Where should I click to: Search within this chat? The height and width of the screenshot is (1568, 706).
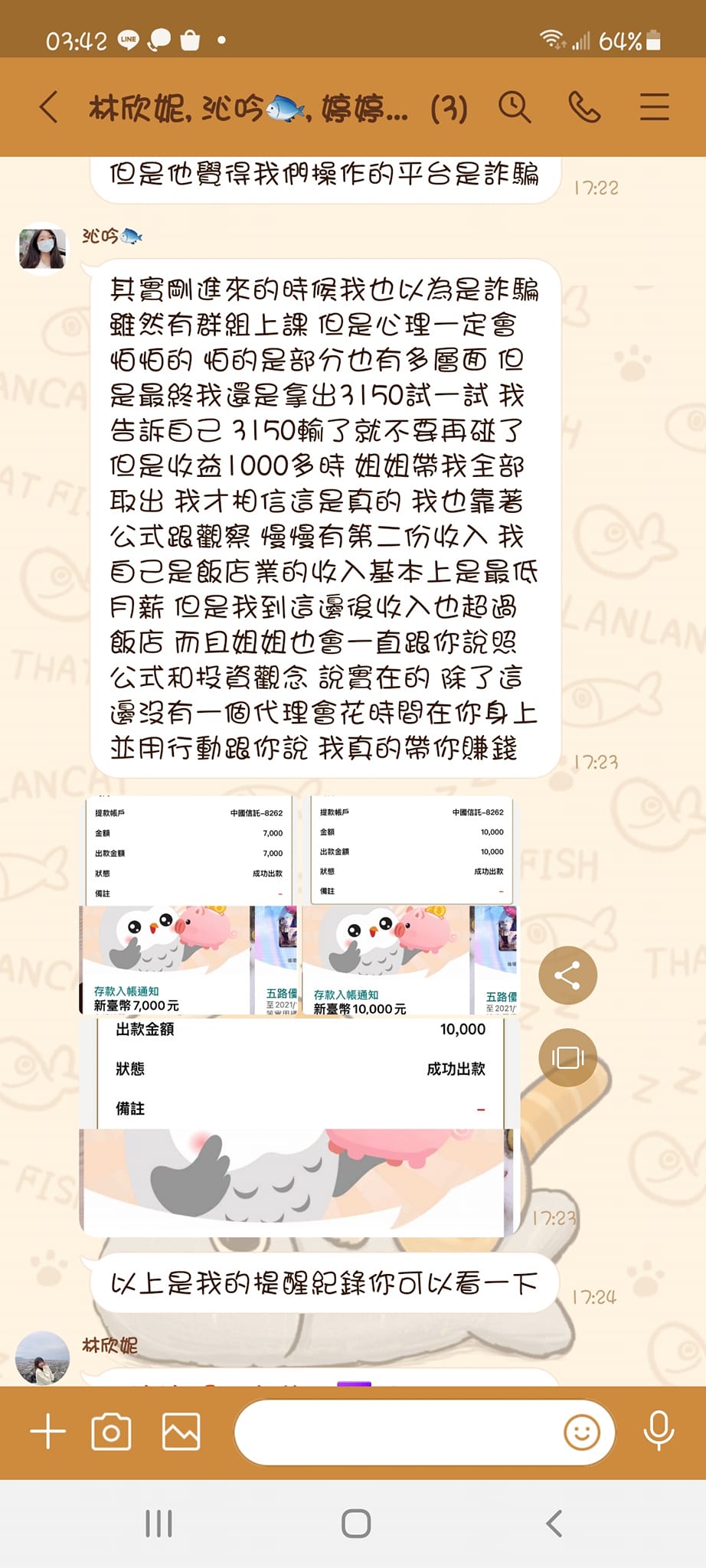coord(515,106)
